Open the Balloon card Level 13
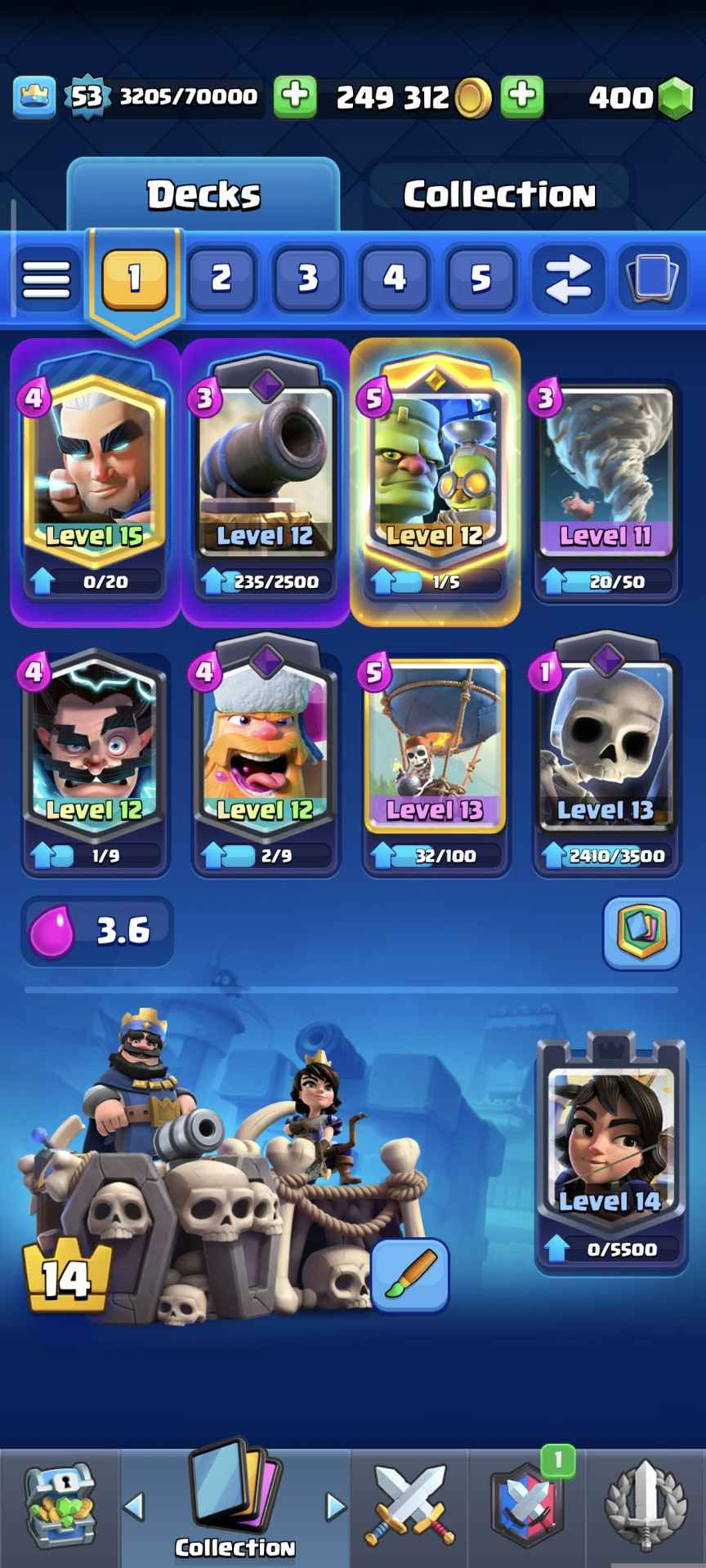706x1568 pixels. coord(435,747)
